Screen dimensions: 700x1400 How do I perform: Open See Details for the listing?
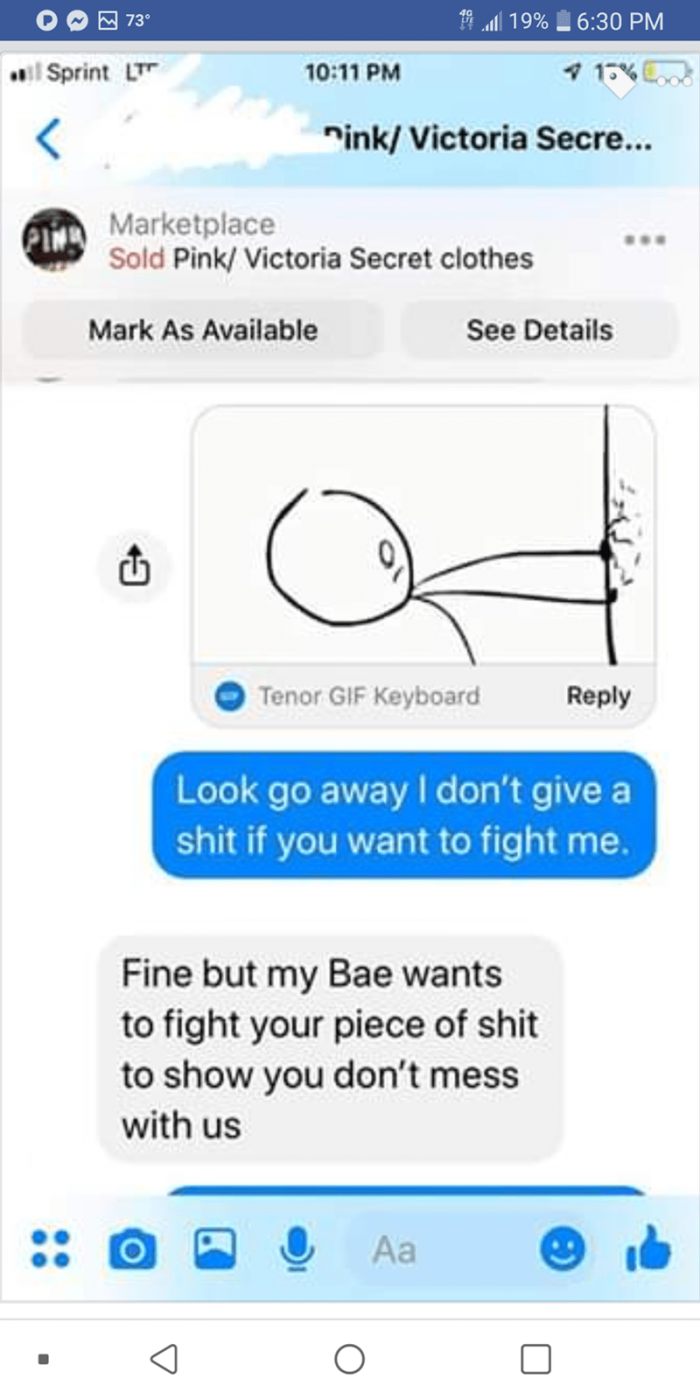coord(539,330)
